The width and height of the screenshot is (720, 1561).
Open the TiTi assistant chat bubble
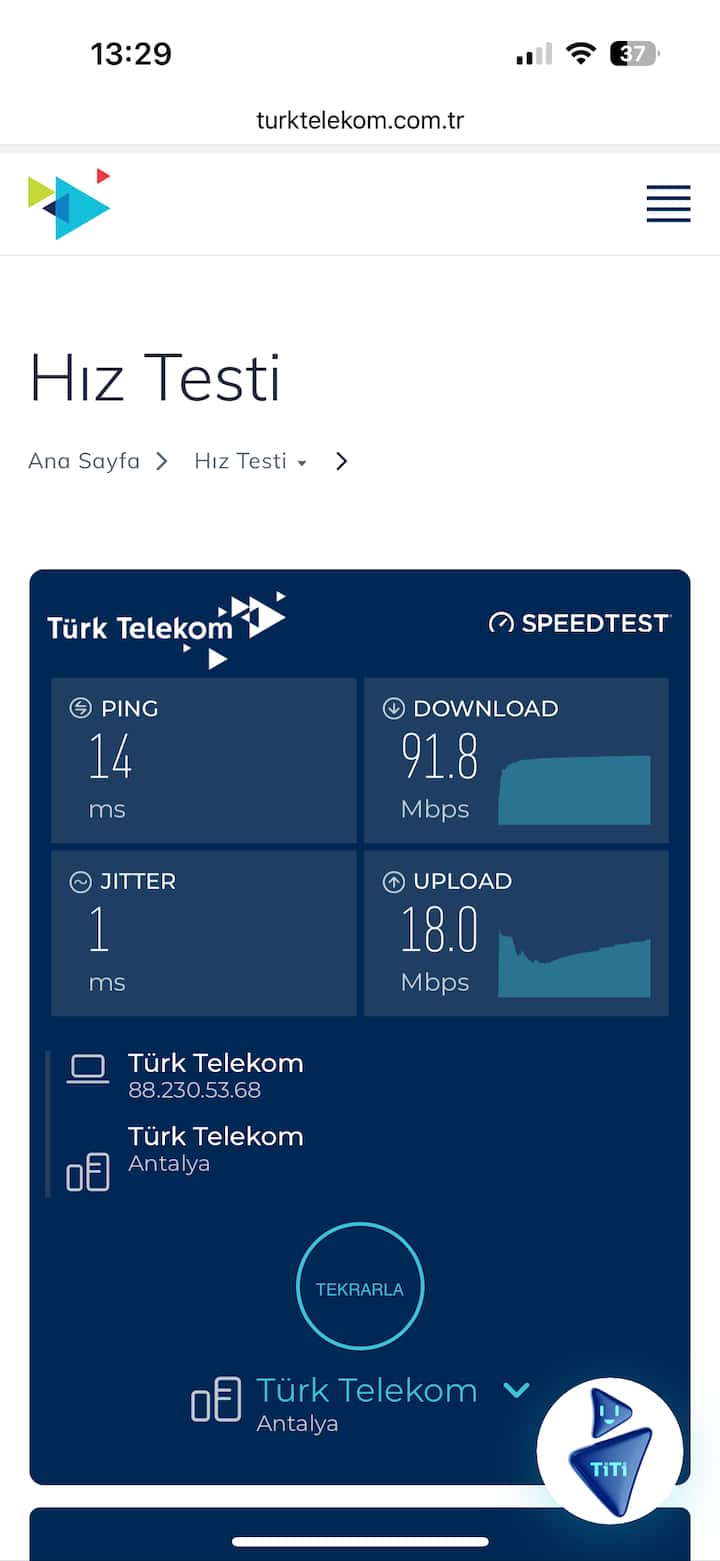[610, 1450]
